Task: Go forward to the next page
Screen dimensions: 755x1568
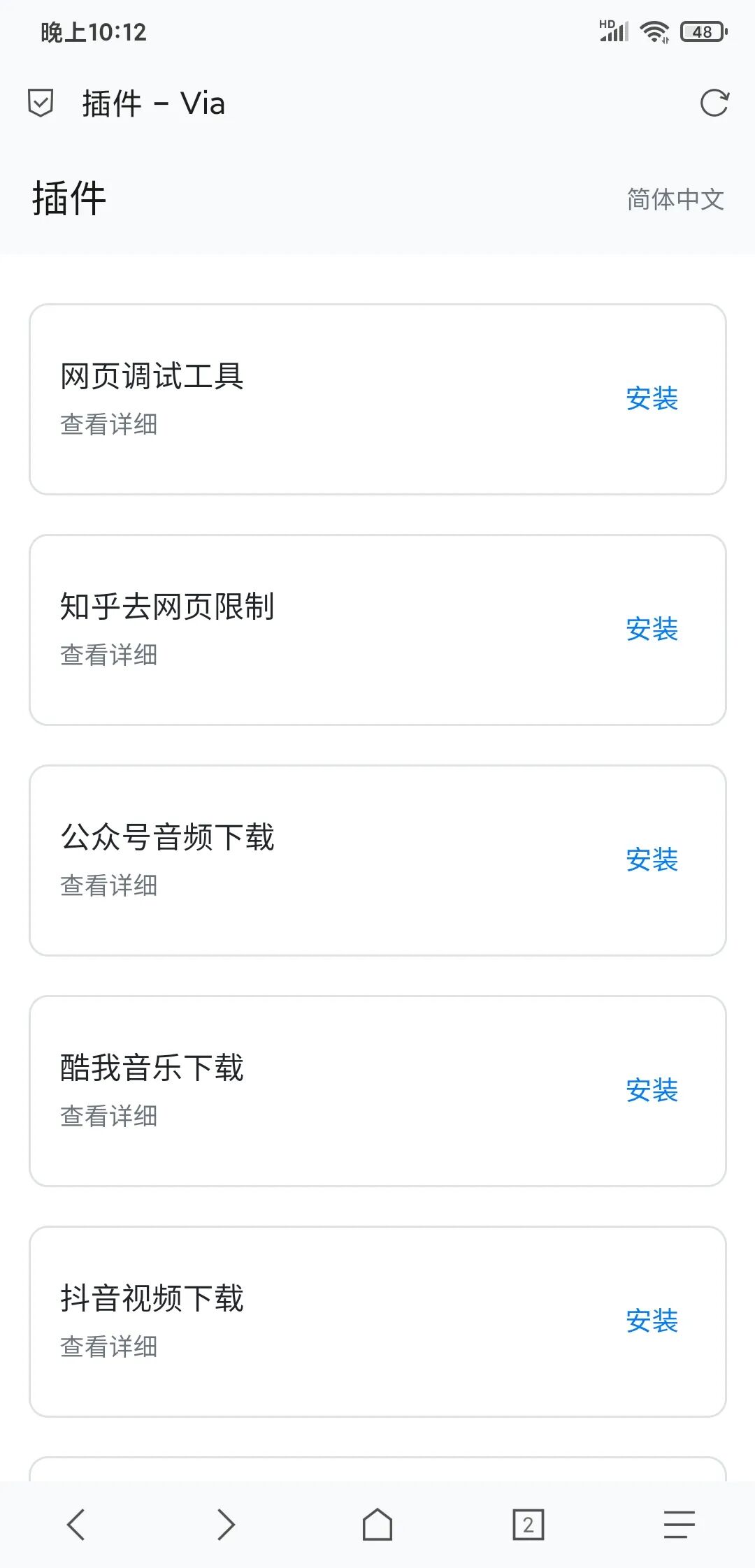Action: [x=226, y=1524]
